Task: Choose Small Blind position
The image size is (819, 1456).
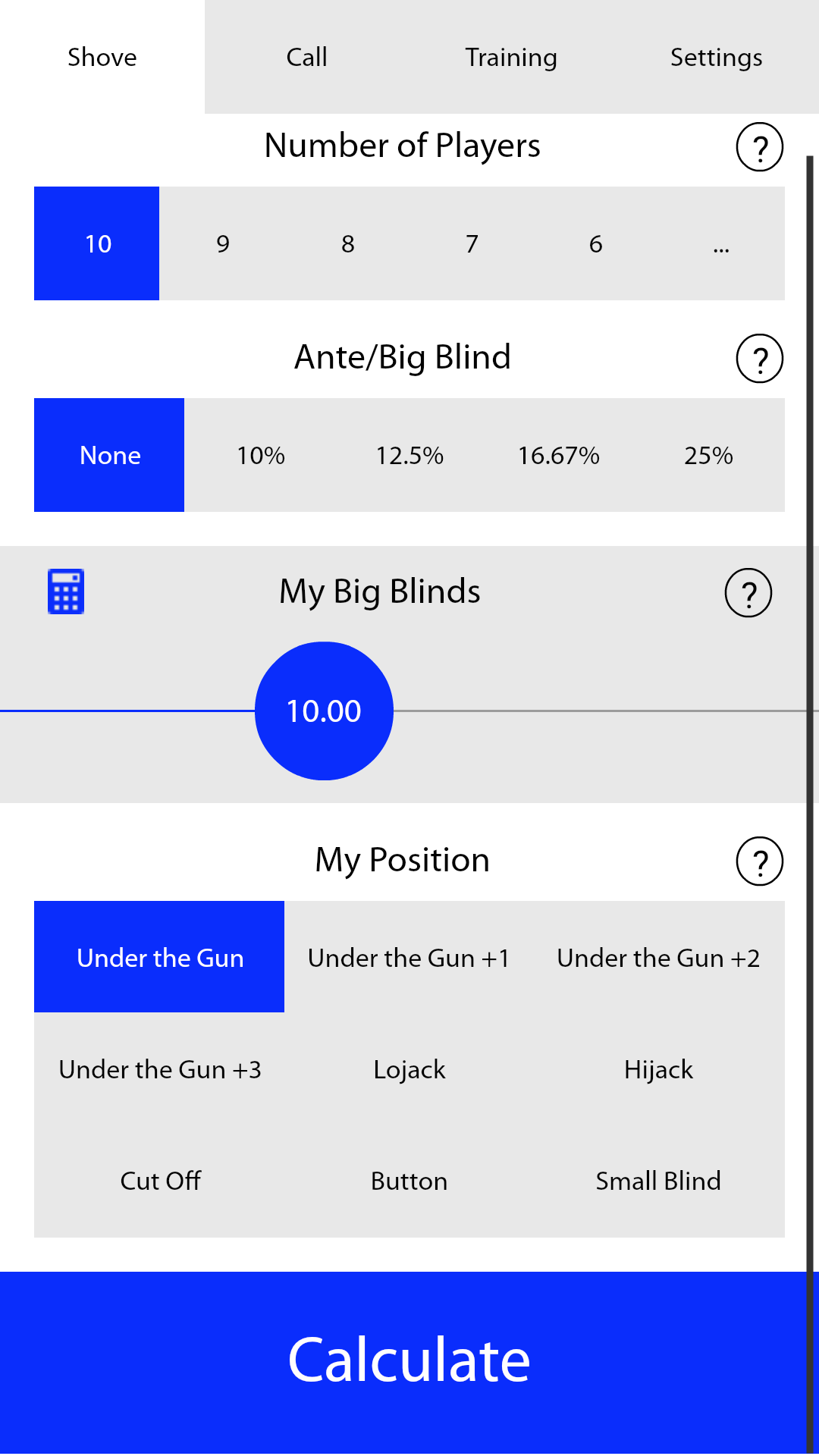Action: point(659,1181)
